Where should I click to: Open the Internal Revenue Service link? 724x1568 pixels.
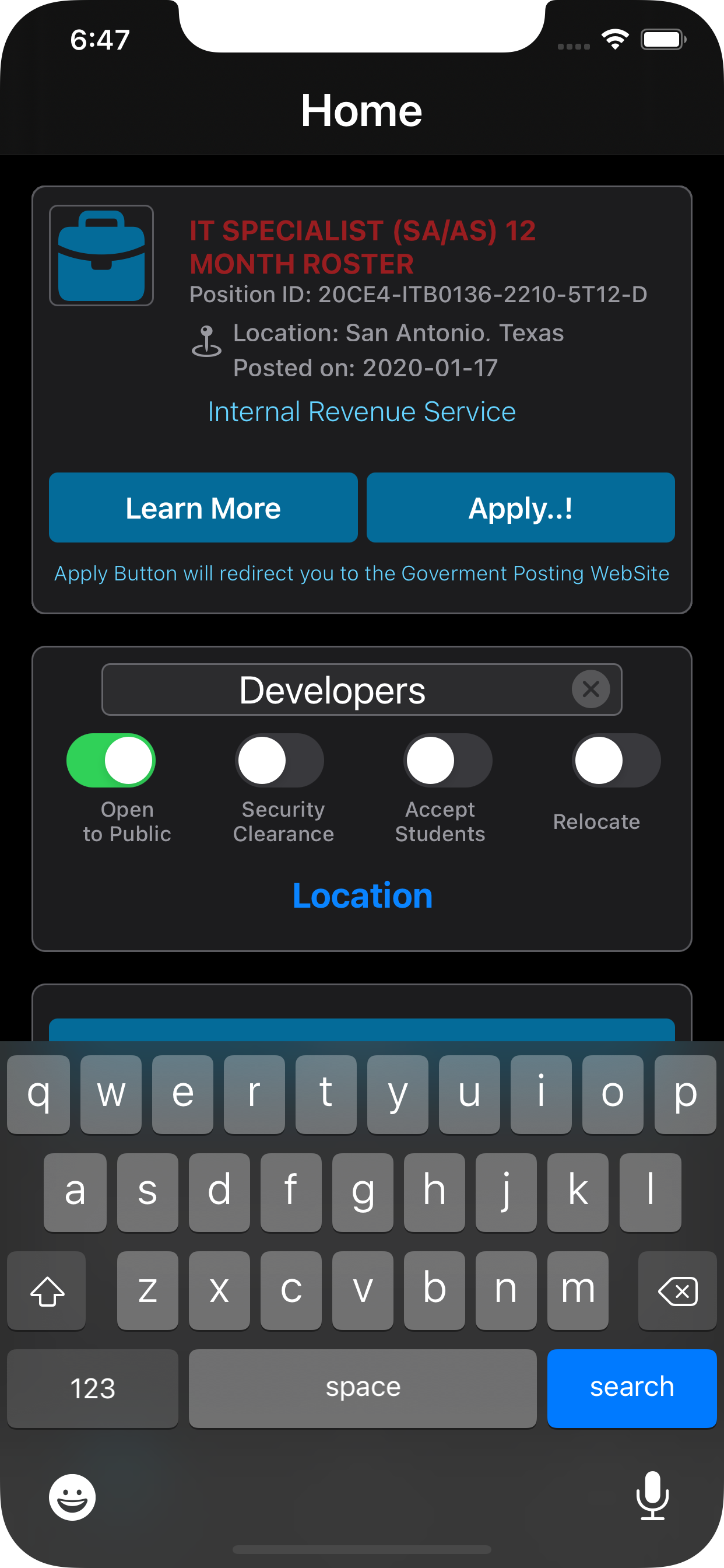[x=362, y=411]
